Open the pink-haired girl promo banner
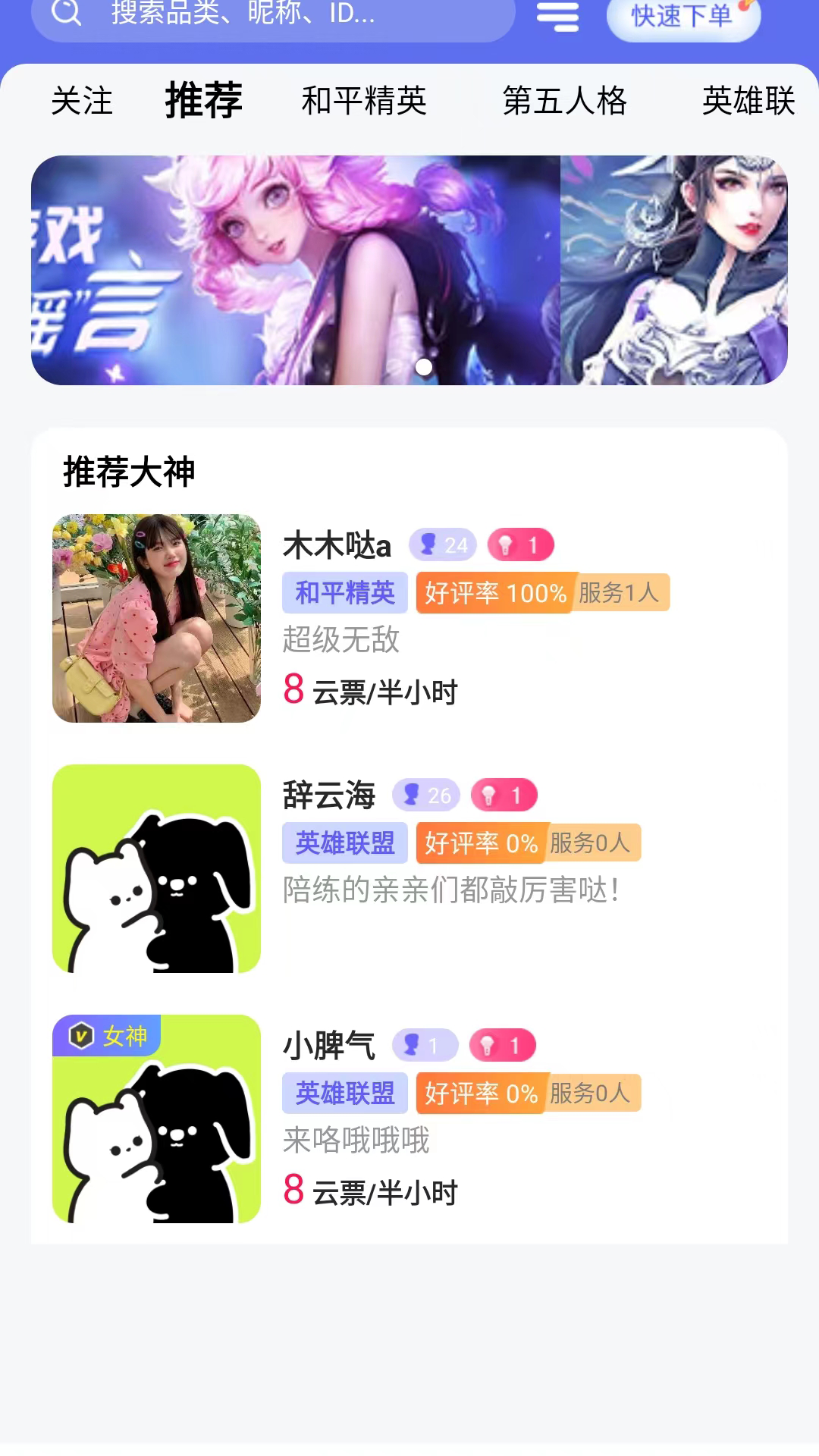 pyautogui.click(x=296, y=270)
